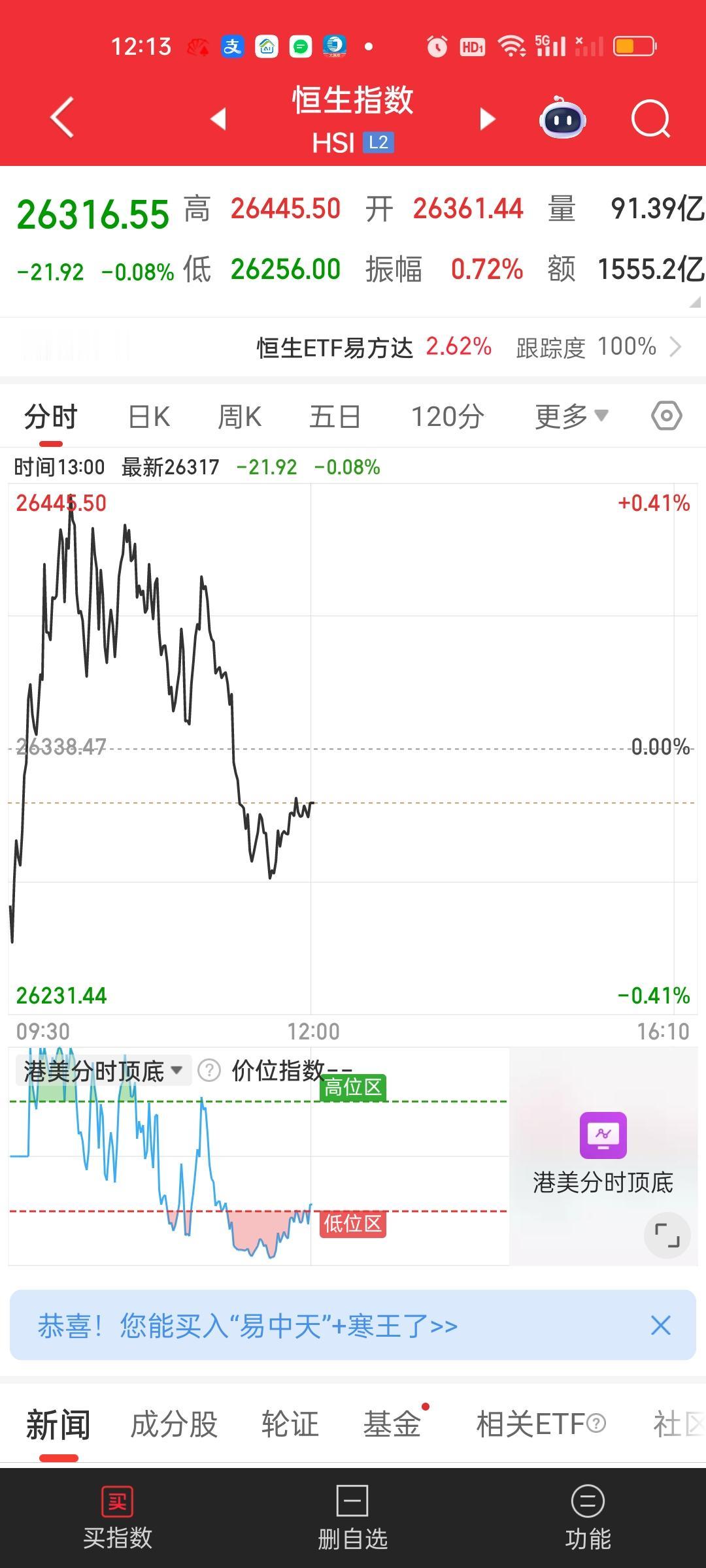Open 恒生ETF易方达 details

pos(335,346)
